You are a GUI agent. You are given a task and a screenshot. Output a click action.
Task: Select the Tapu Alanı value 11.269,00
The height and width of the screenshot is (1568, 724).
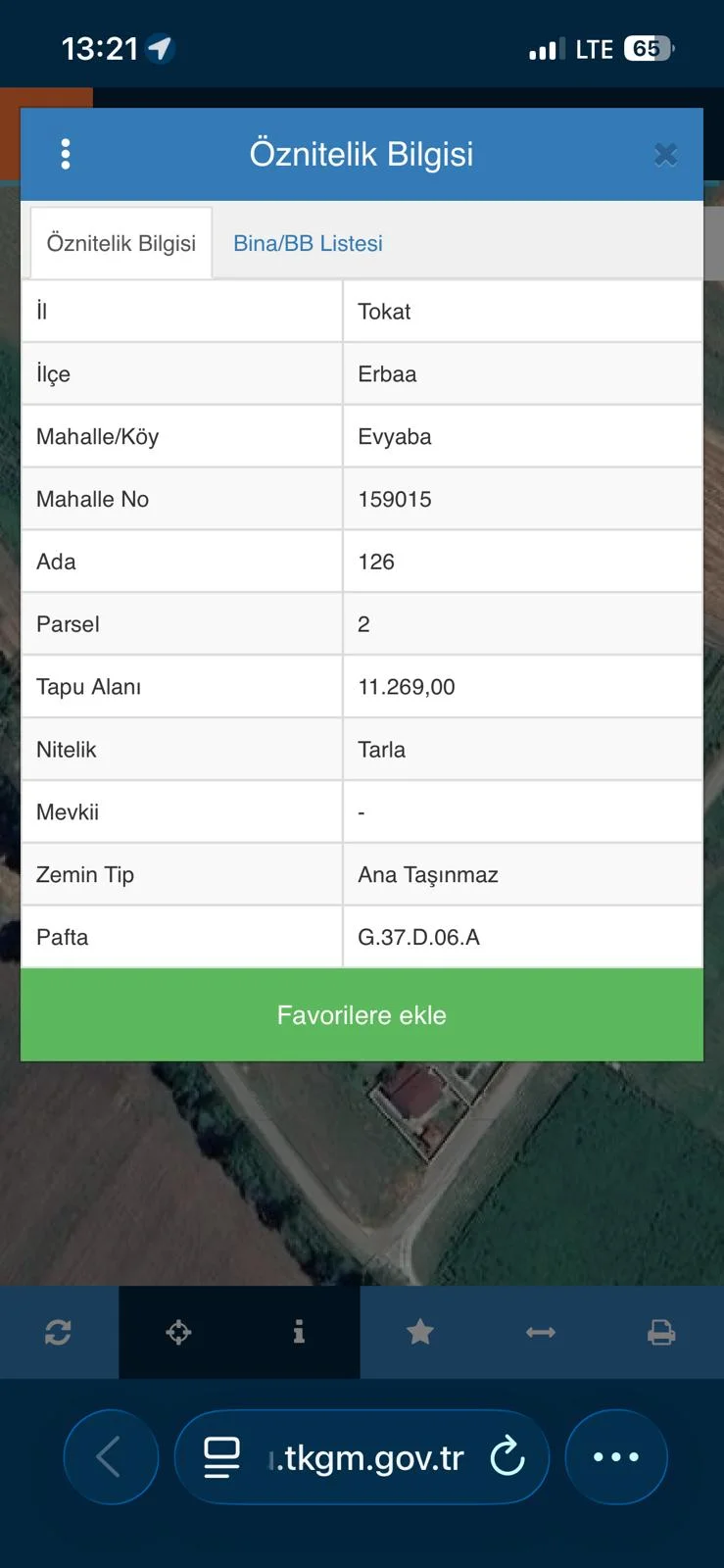pos(407,686)
